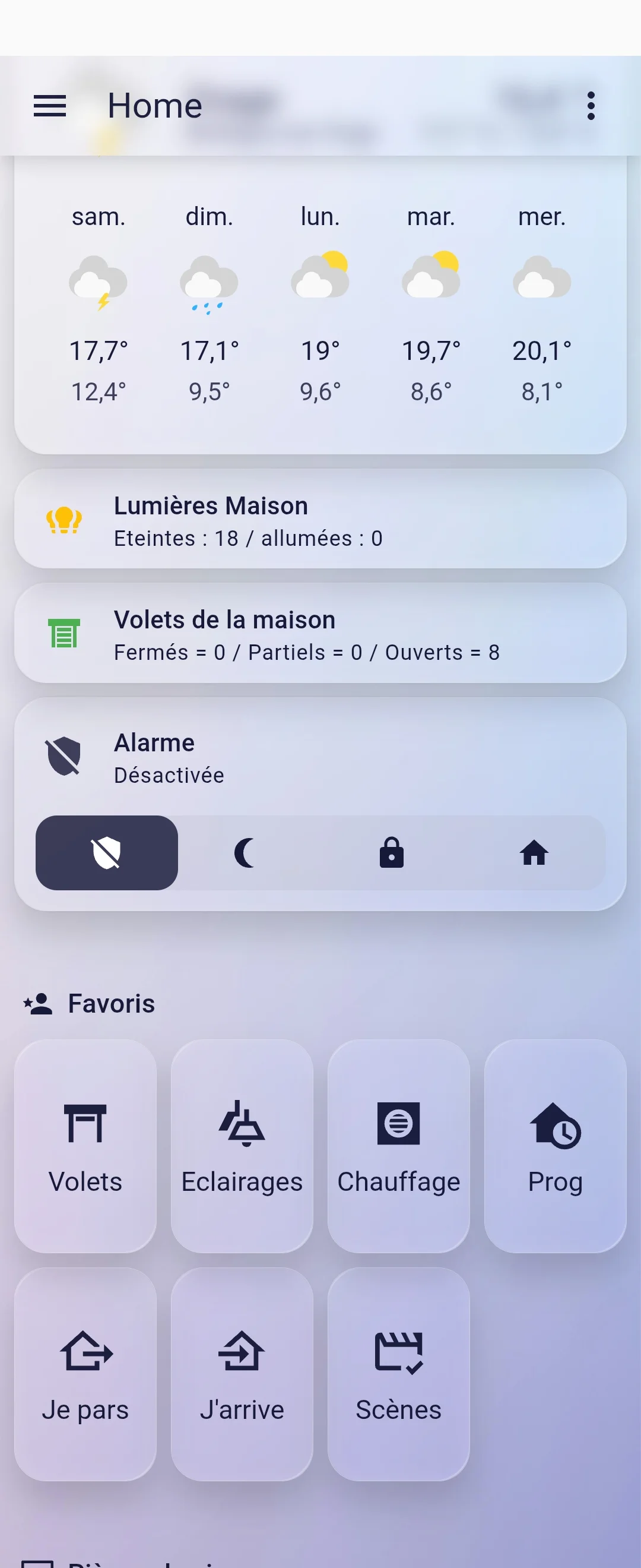
Task: Select the disarmed alarm mode button
Action: pos(107,853)
